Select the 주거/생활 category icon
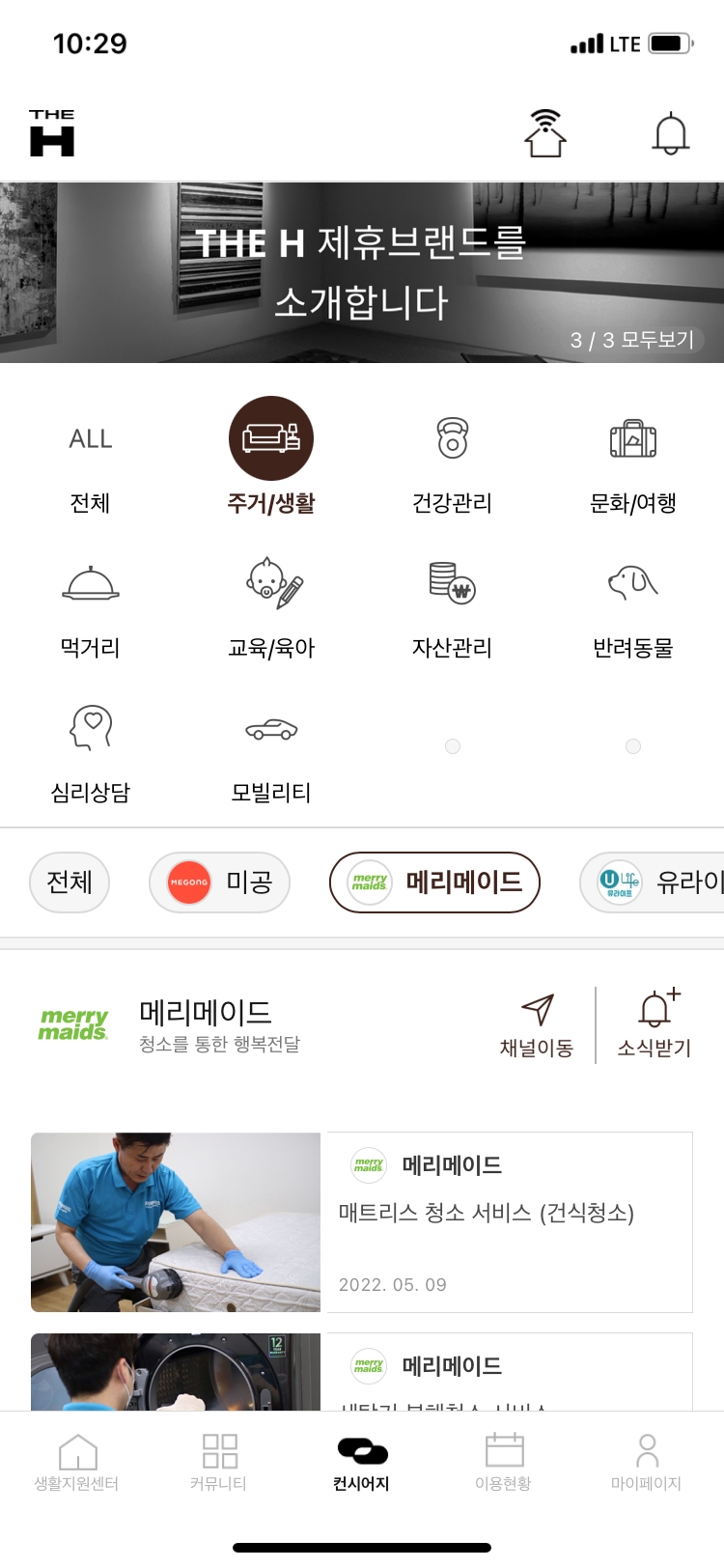 pyautogui.click(x=270, y=437)
